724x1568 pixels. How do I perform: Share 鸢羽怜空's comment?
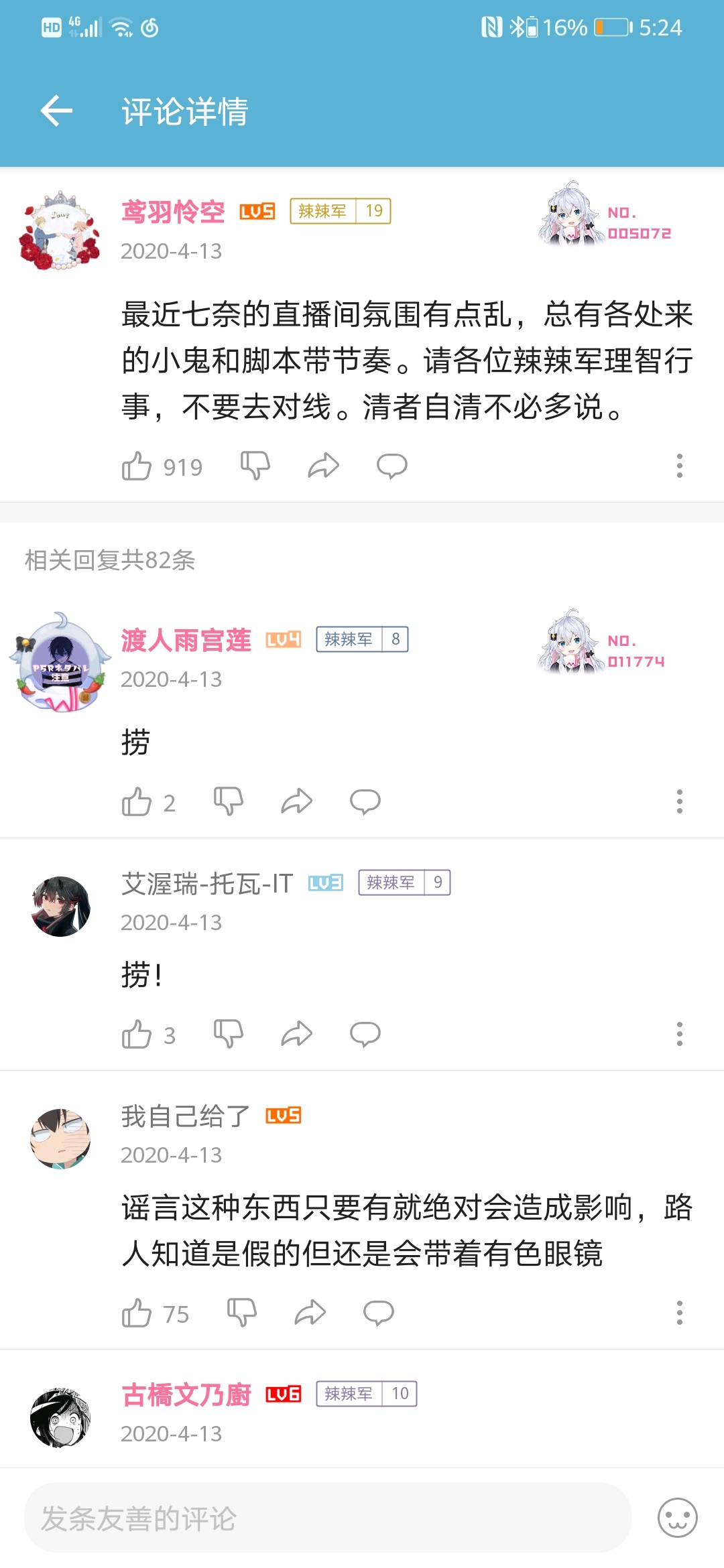point(323,466)
